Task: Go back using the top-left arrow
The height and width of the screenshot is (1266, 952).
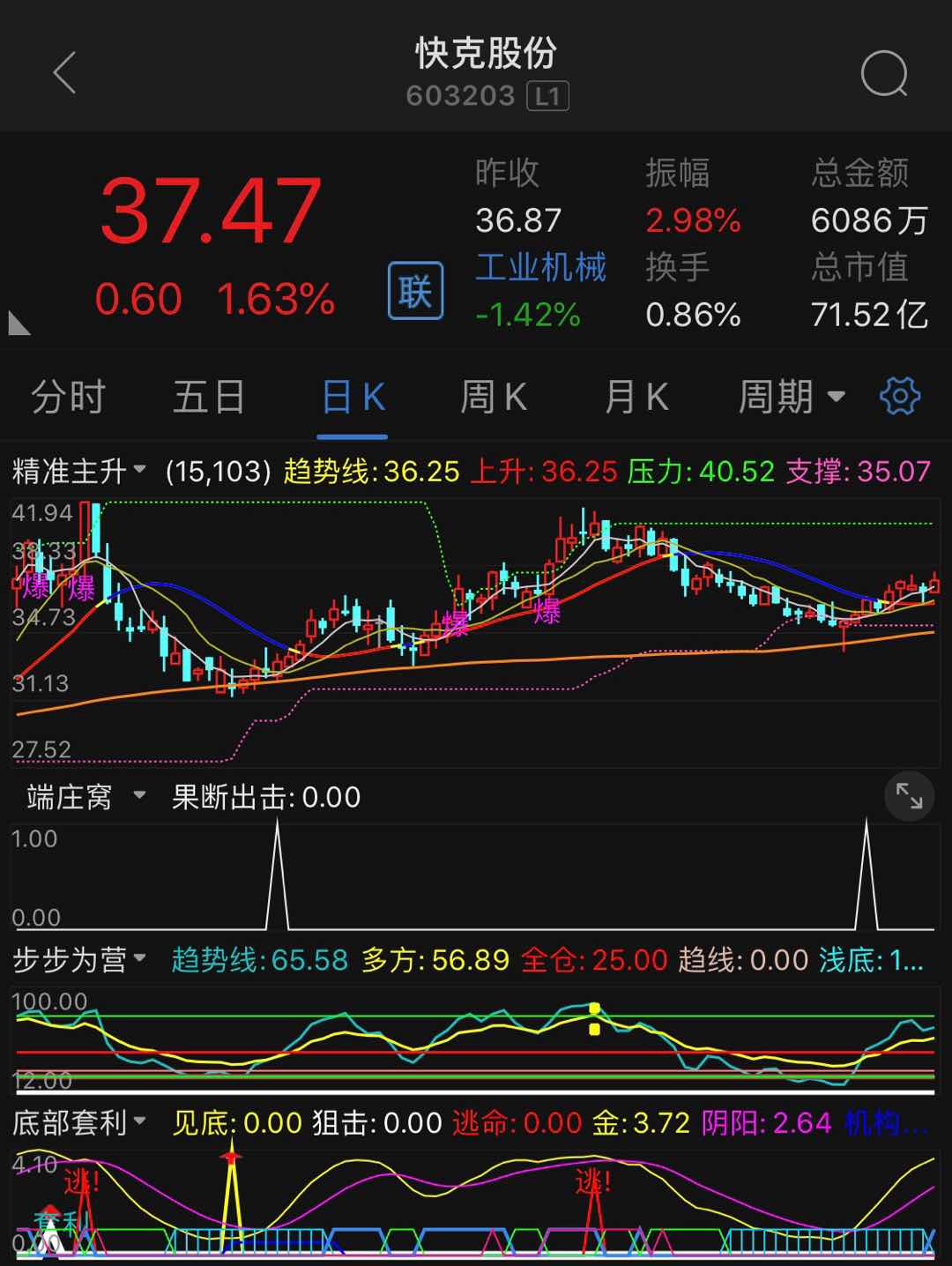Action: coord(64,72)
